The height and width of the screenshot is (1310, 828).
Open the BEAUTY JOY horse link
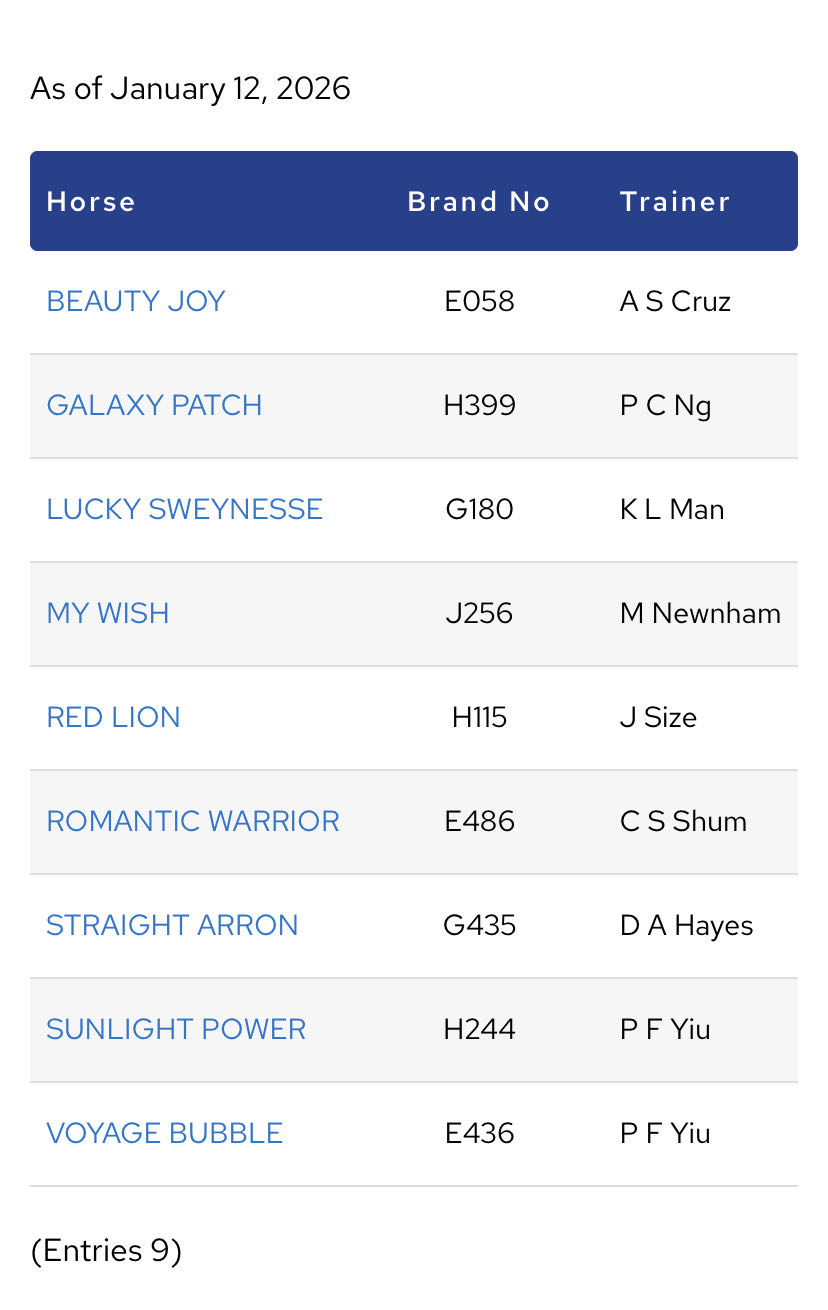pos(136,301)
